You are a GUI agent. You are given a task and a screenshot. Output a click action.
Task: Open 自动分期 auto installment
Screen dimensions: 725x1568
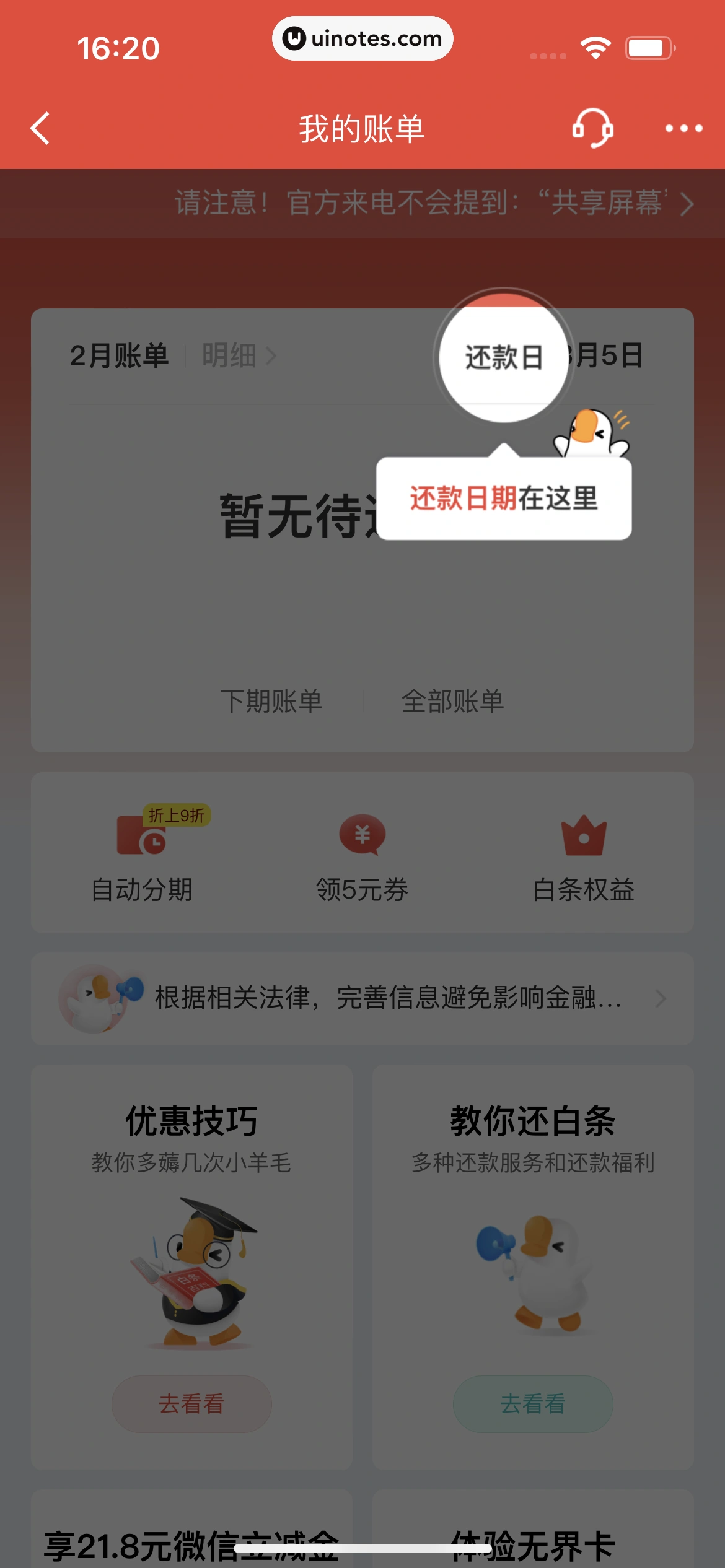point(142,858)
